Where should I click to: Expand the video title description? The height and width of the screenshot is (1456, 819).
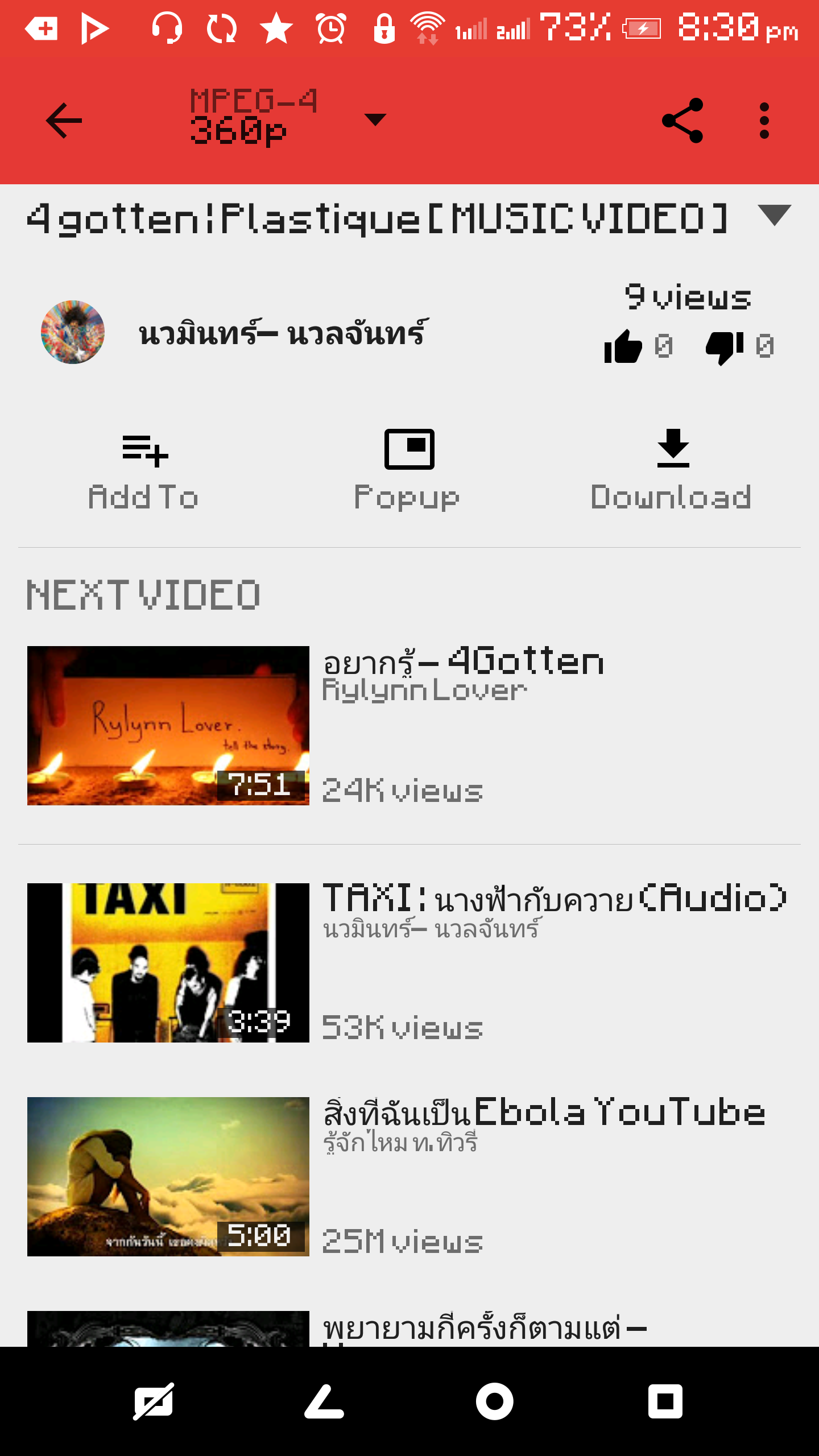tap(775, 216)
